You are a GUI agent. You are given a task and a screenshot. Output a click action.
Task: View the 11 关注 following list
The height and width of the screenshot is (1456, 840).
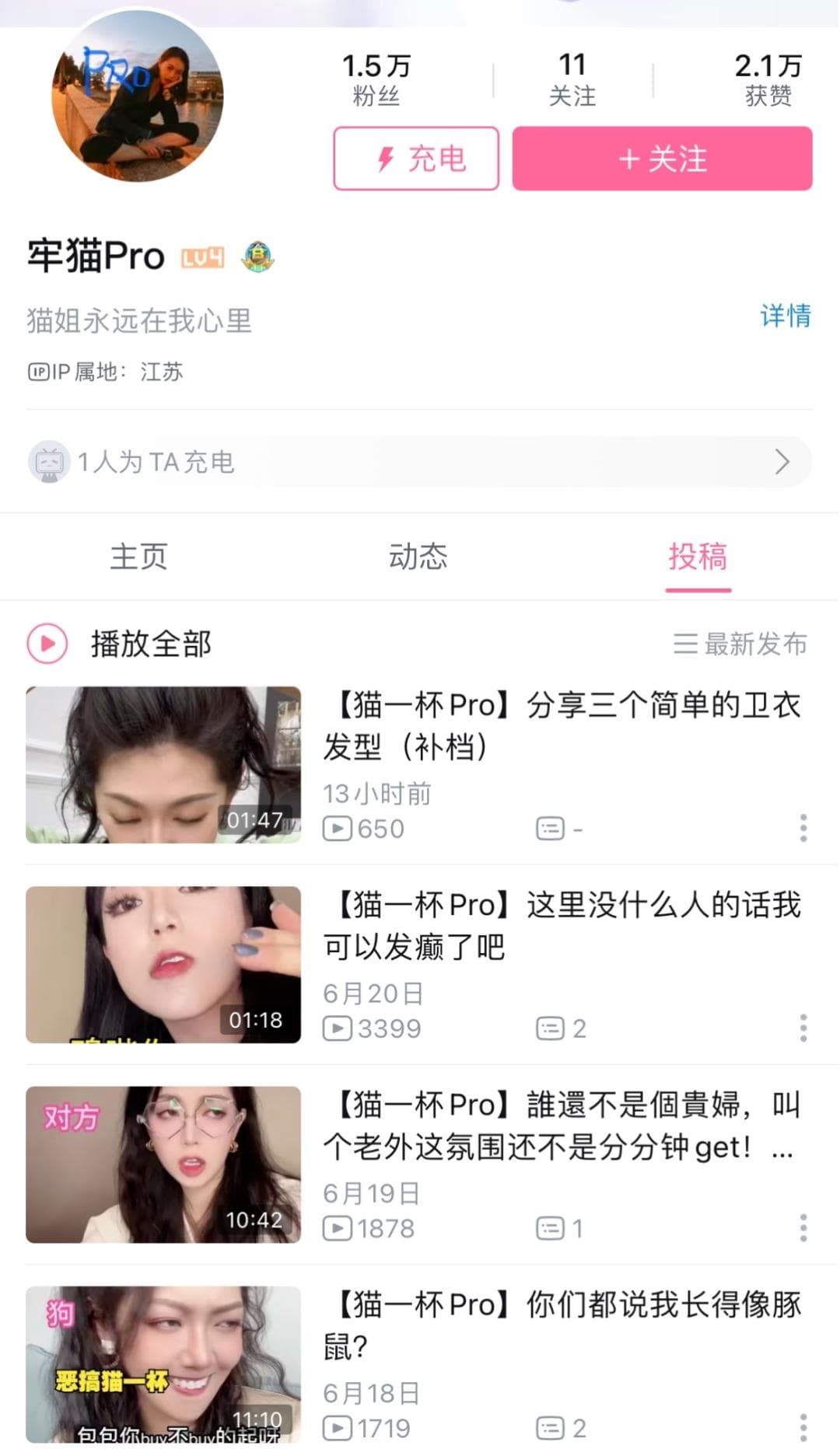click(572, 79)
